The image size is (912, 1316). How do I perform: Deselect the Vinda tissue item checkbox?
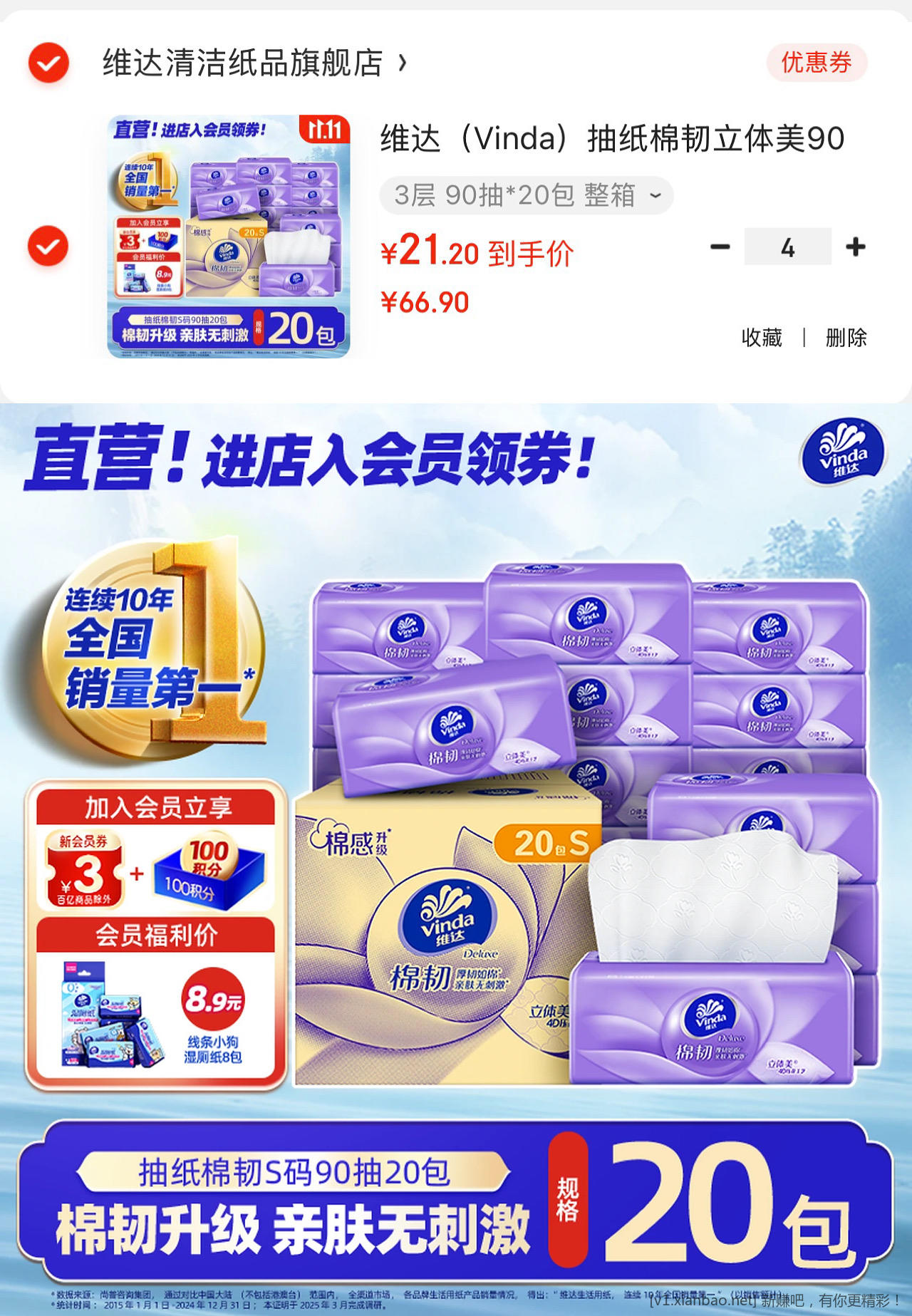[x=48, y=246]
